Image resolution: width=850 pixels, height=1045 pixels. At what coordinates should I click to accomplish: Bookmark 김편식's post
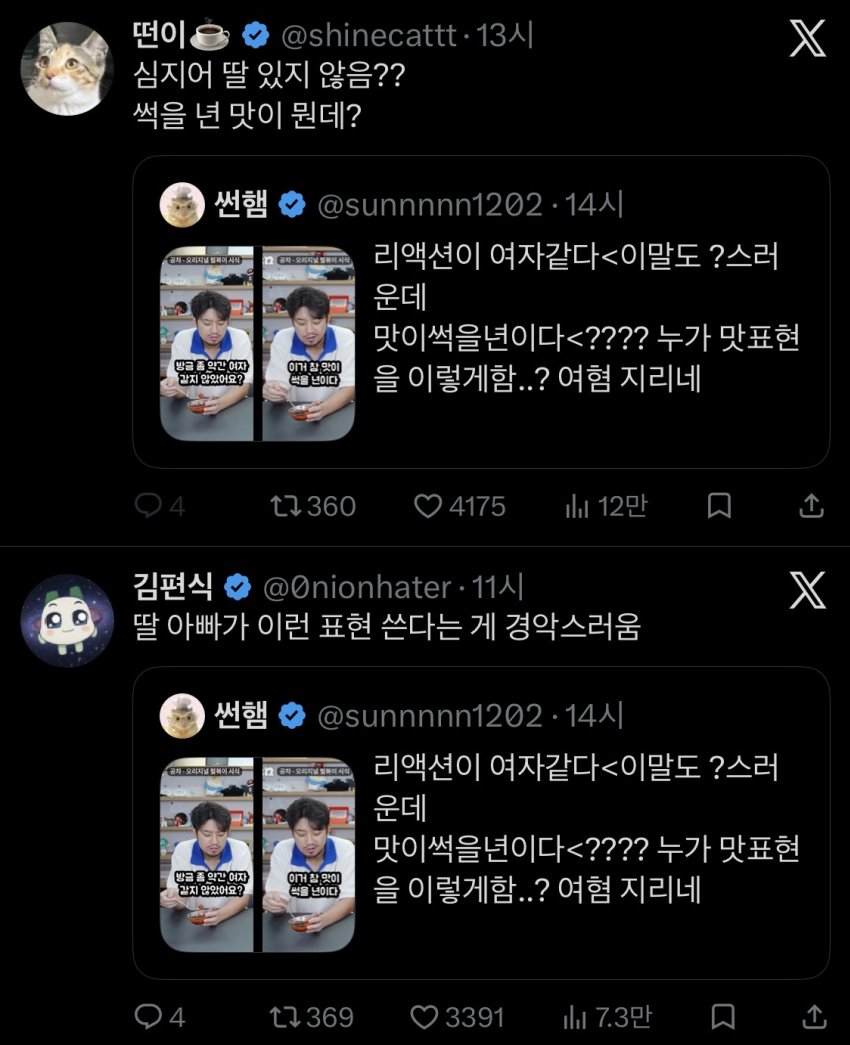(723, 1017)
